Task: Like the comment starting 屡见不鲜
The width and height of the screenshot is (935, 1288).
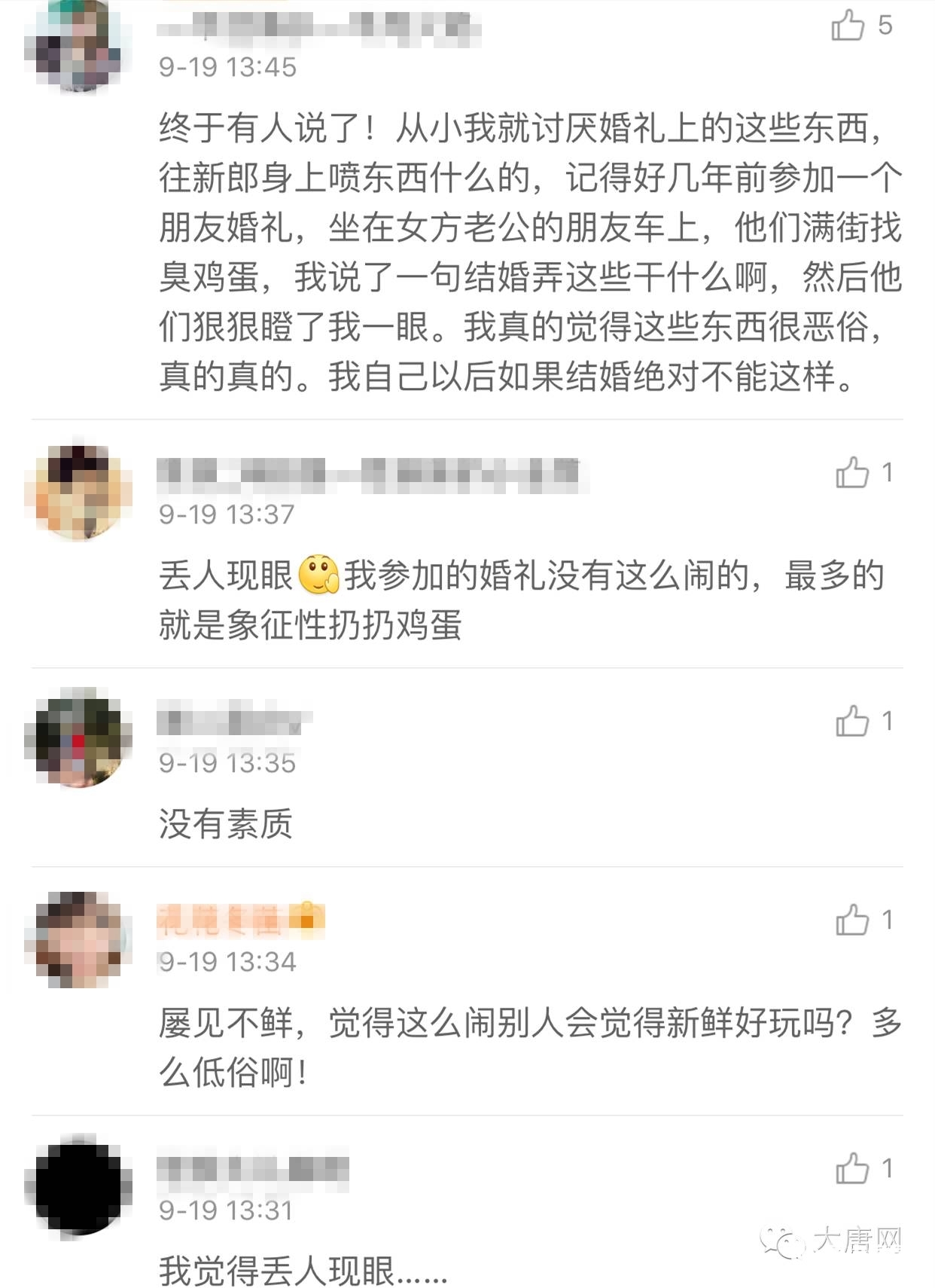Action: click(x=852, y=920)
